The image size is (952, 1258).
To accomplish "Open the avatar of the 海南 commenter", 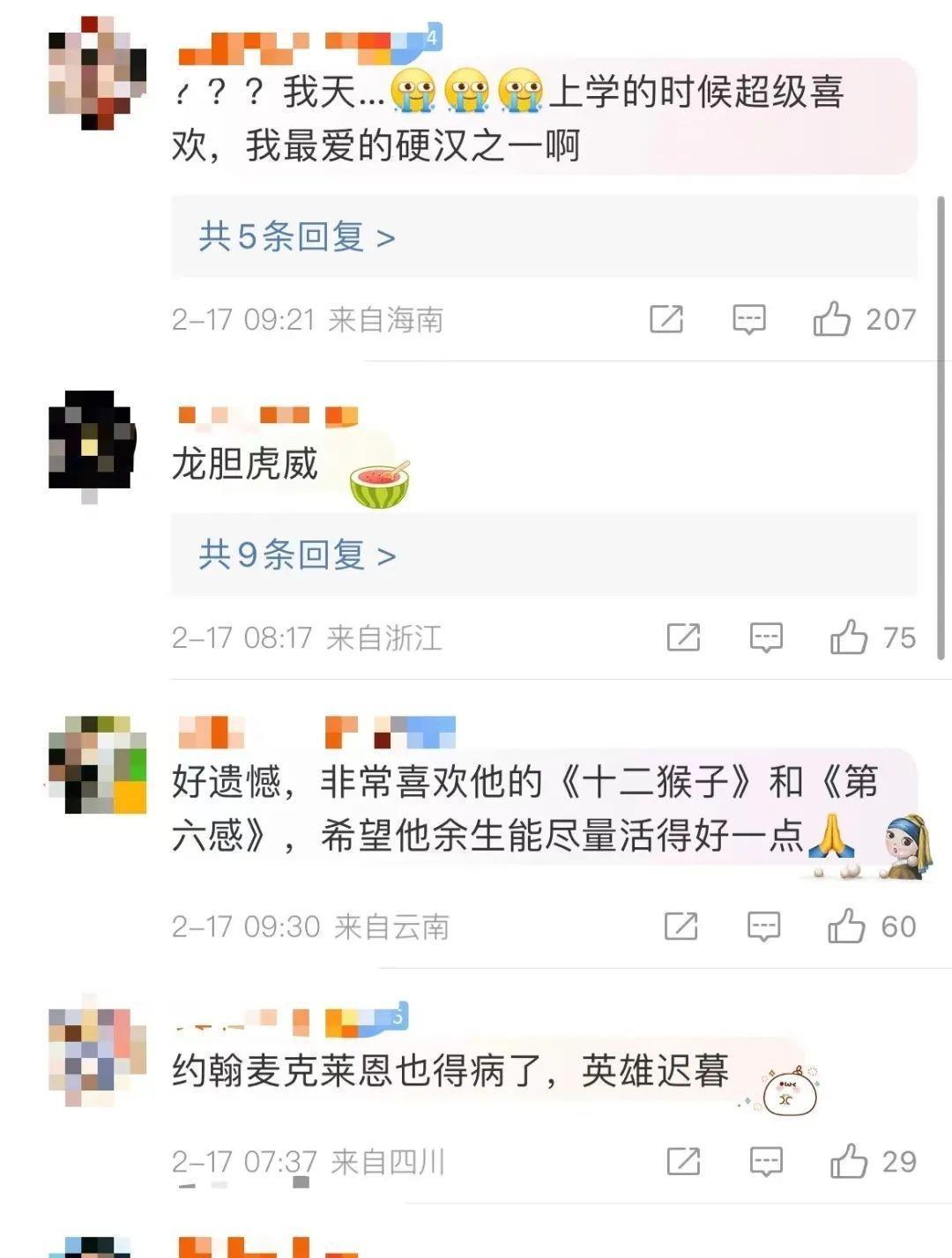I will (x=97, y=74).
